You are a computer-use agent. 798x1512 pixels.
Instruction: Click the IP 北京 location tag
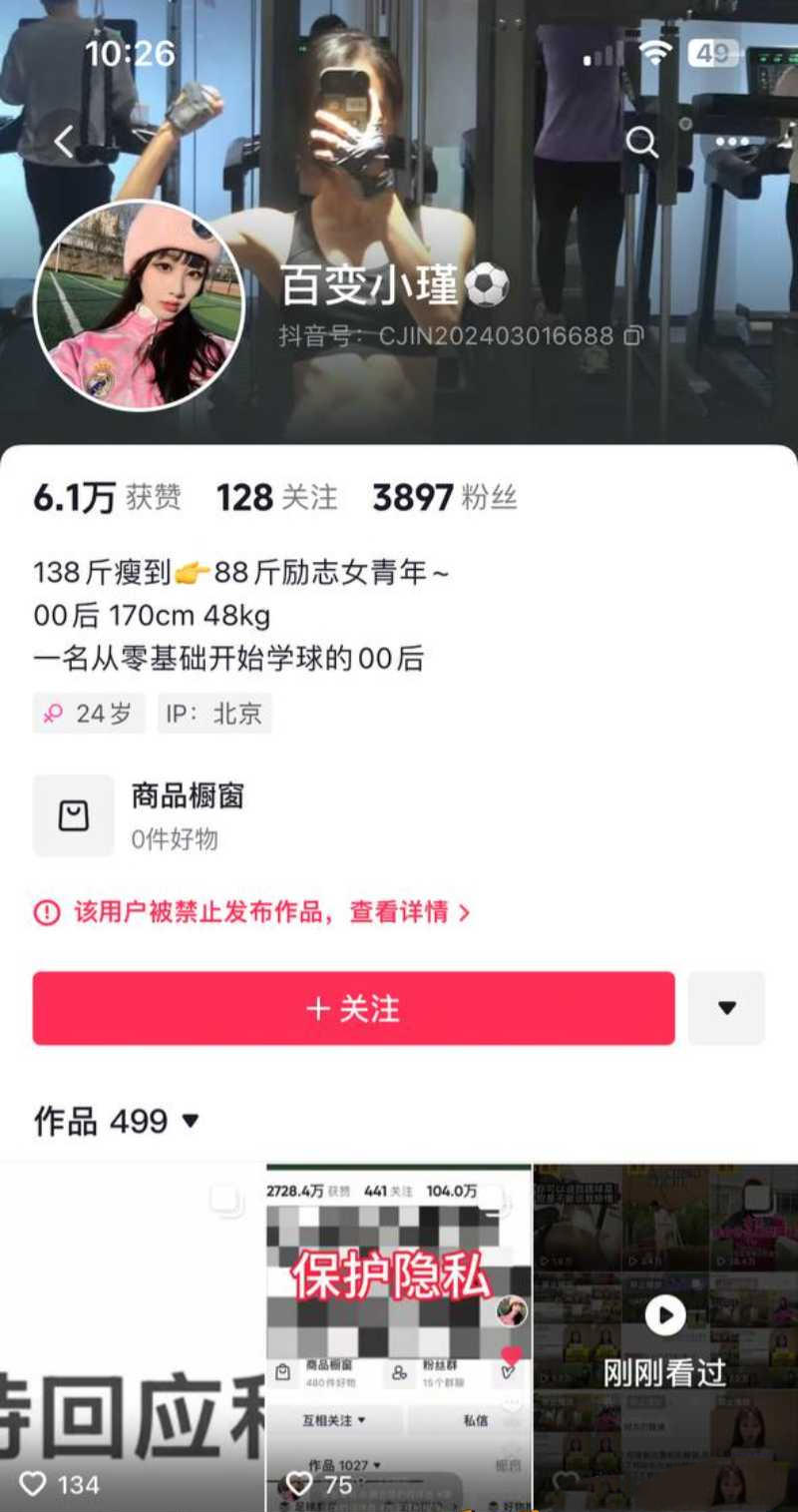click(214, 714)
